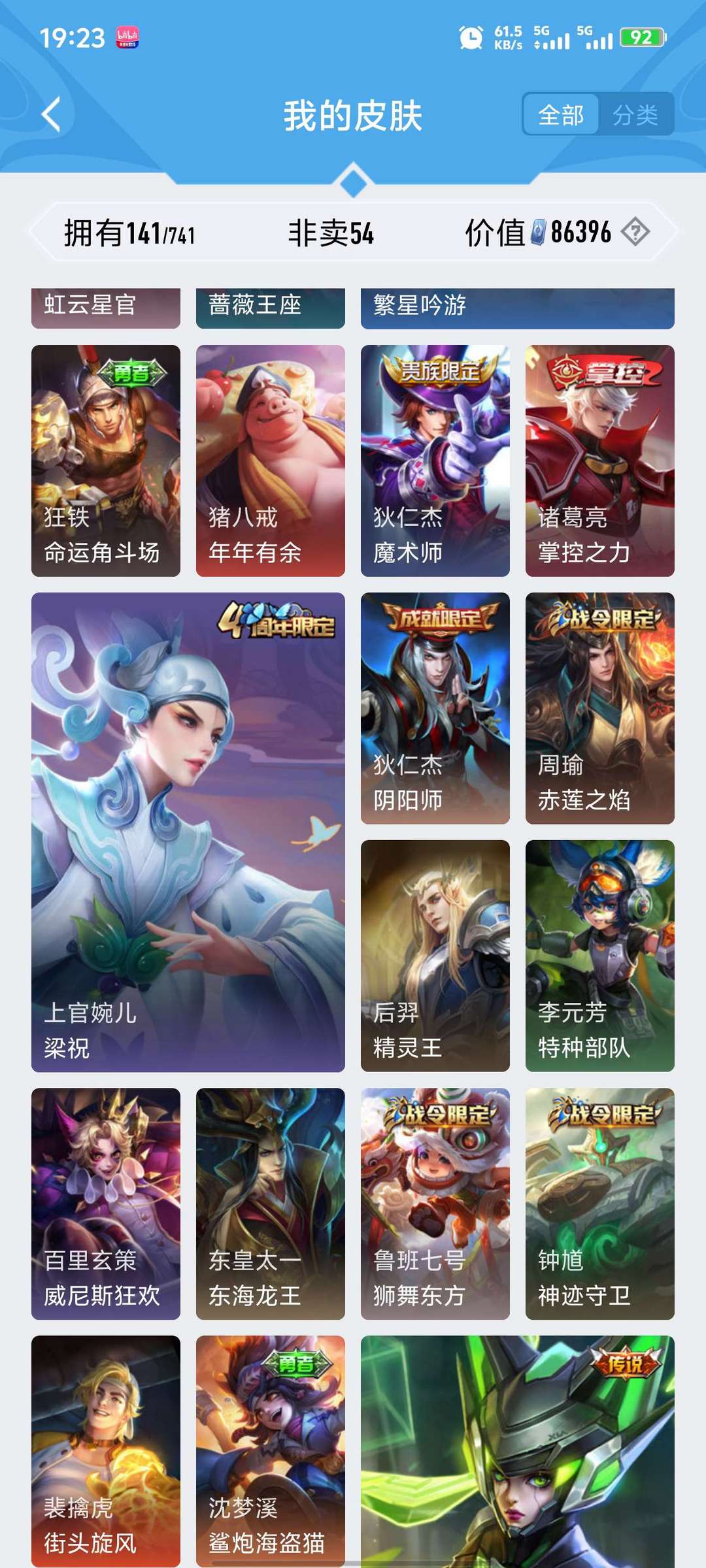Image resolution: width=706 pixels, height=1568 pixels.
Task: Open 狂铁 命运角斗场 skin card
Action: [x=106, y=461]
